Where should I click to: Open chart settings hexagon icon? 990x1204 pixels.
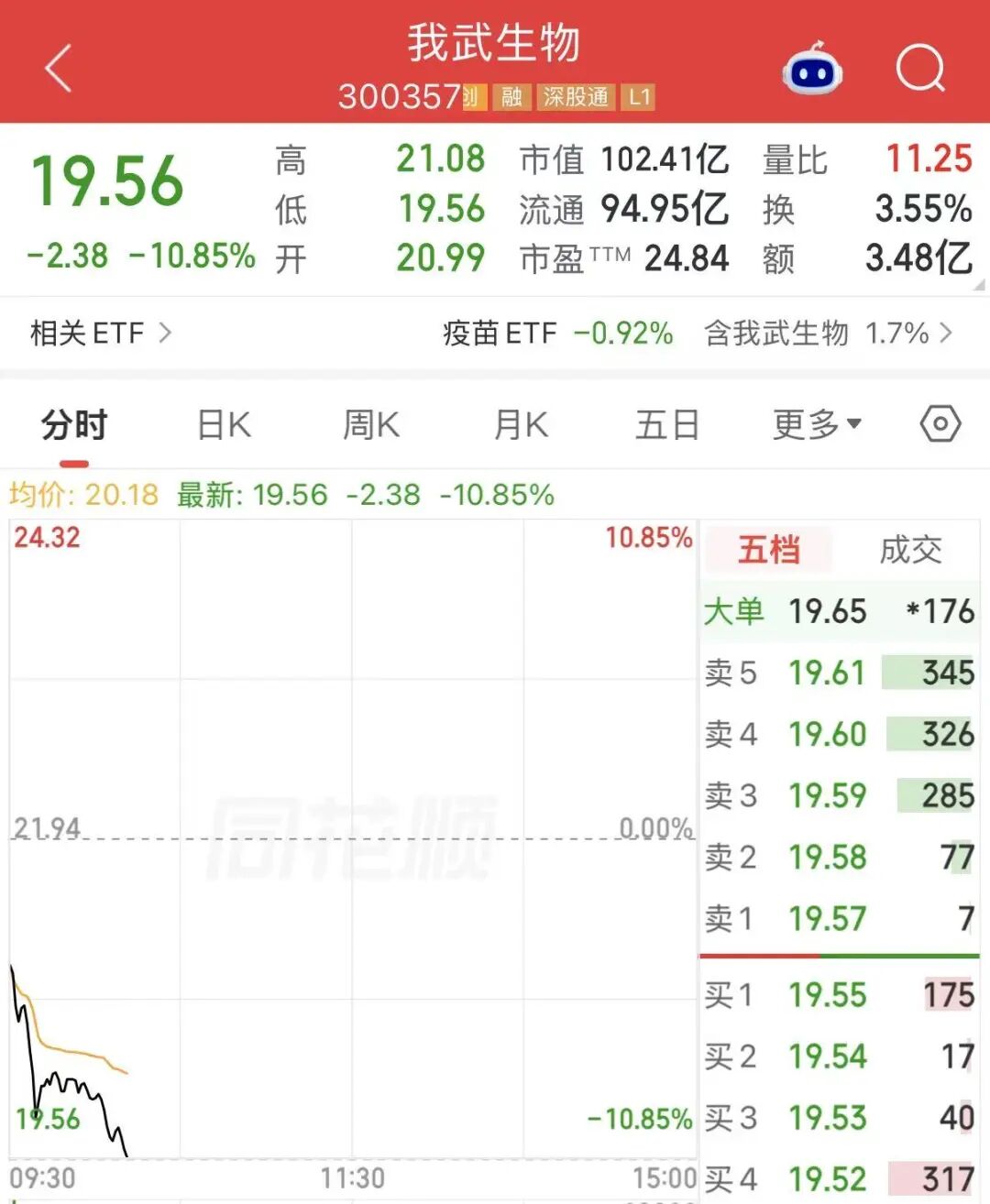(x=940, y=424)
